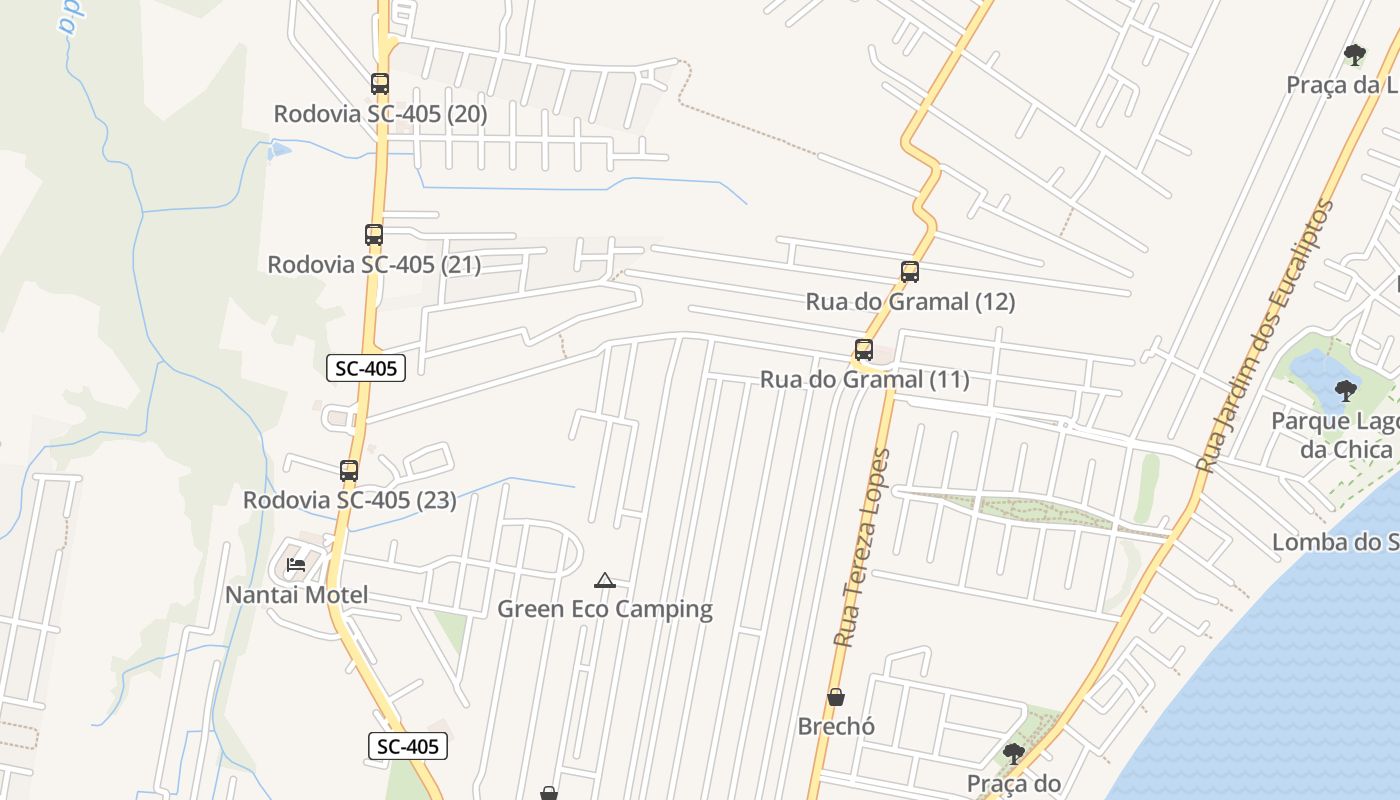Select the Parque Lagoa da Chica marker
This screenshot has width=1400, height=800.
point(1346,390)
